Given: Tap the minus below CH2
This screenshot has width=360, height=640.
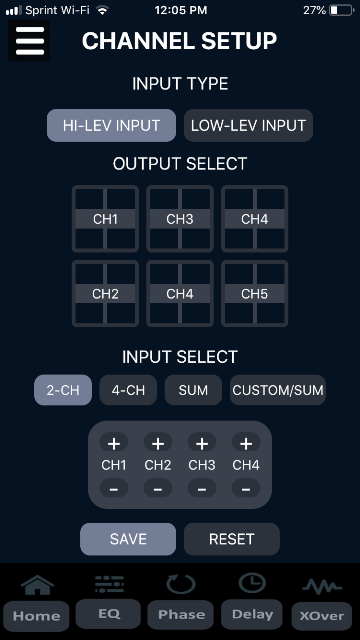Looking at the screenshot, I should click(x=158, y=488).
